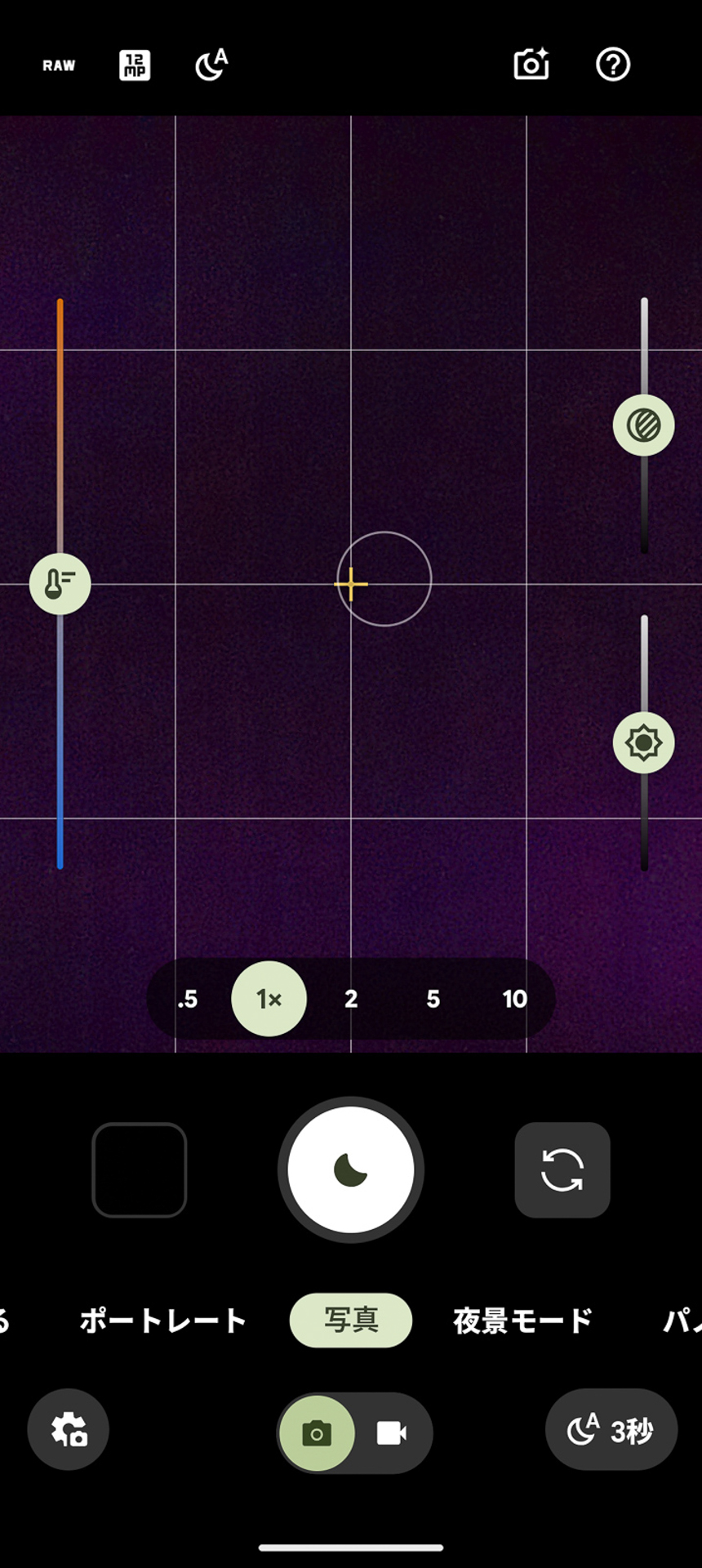Image resolution: width=702 pixels, height=1568 pixels.
Task: Zoom to 10×
Action: (514, 999)
